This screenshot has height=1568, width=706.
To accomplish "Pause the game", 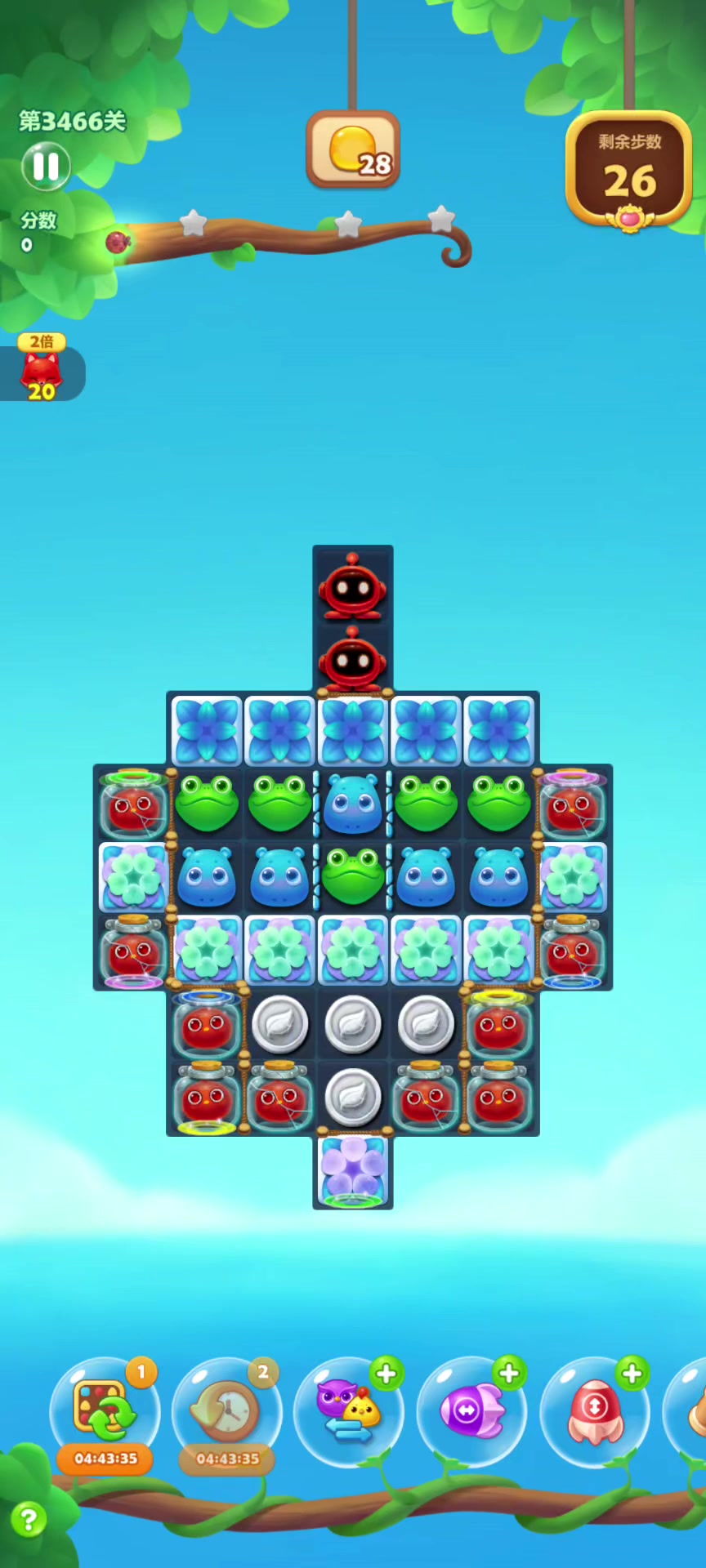I will coord(46,166).
